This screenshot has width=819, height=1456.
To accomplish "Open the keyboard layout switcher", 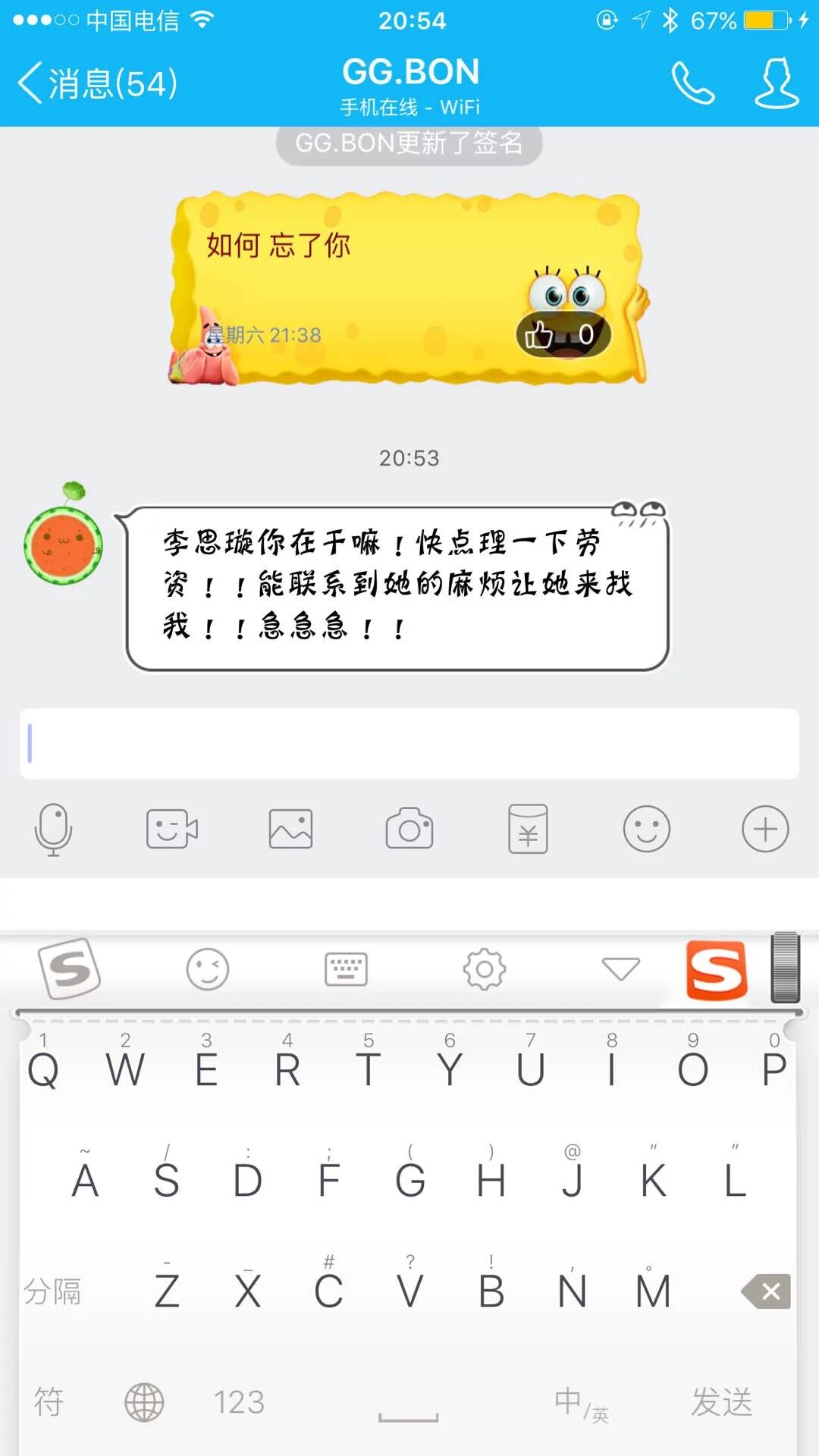I will tap(346, 969).
